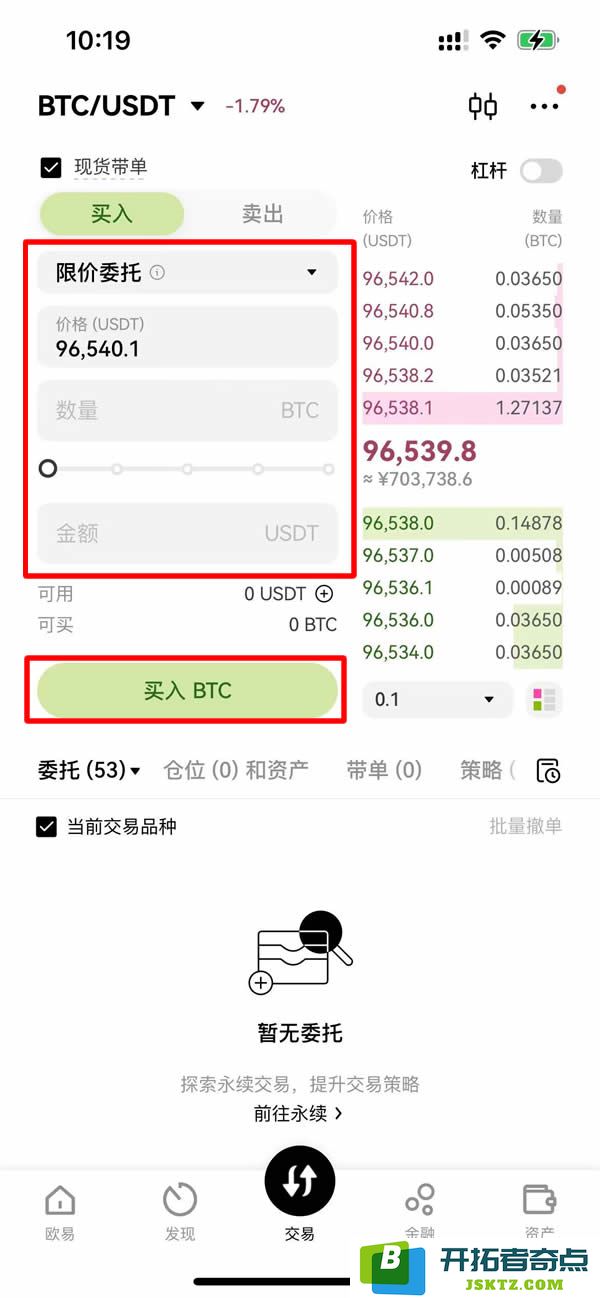Switch to the 卖出 sell tab
The height and width of the screenshot is (1298, 600).
[x=263, y=214]
